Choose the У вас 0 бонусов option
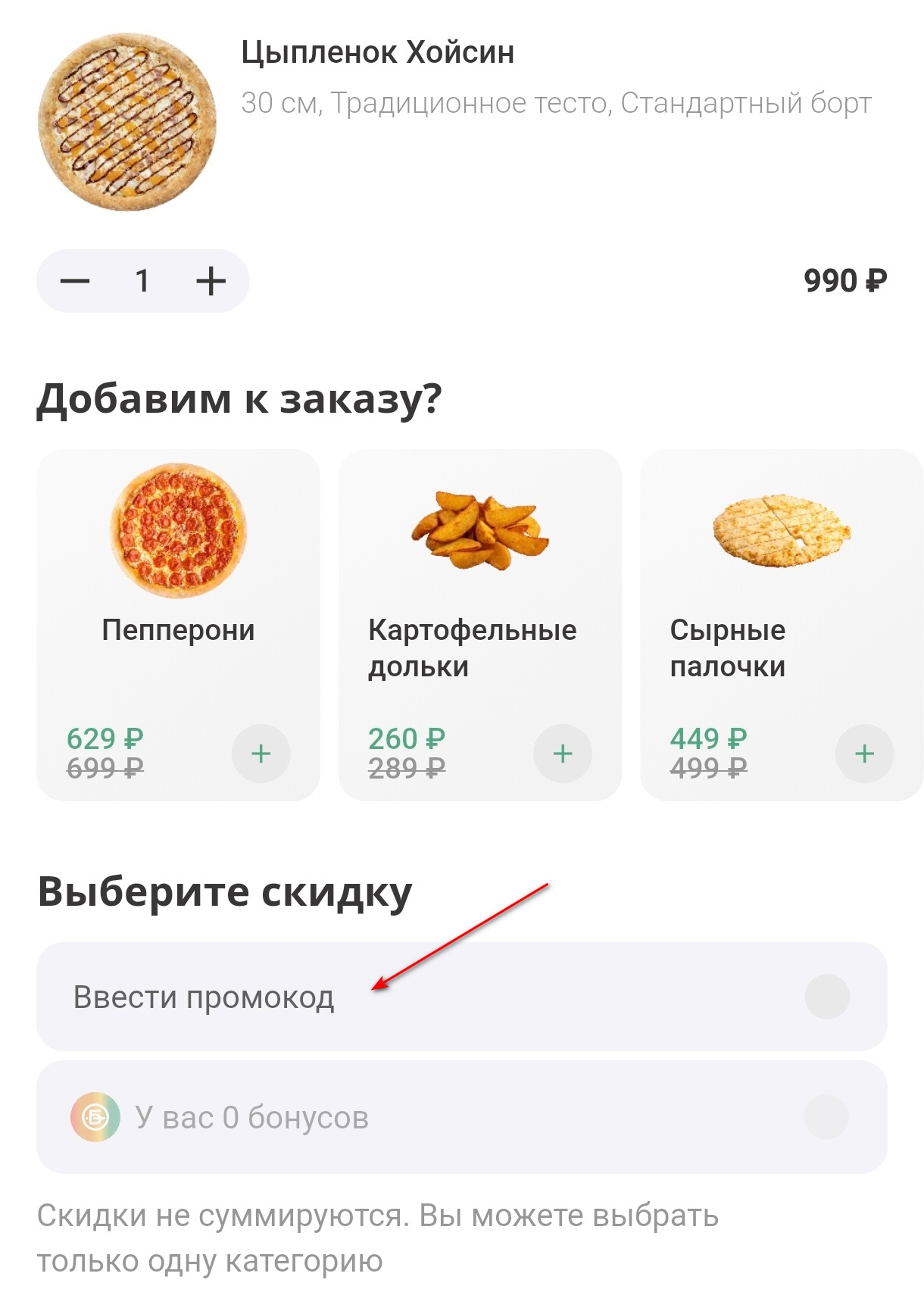 coord(826,1117)
